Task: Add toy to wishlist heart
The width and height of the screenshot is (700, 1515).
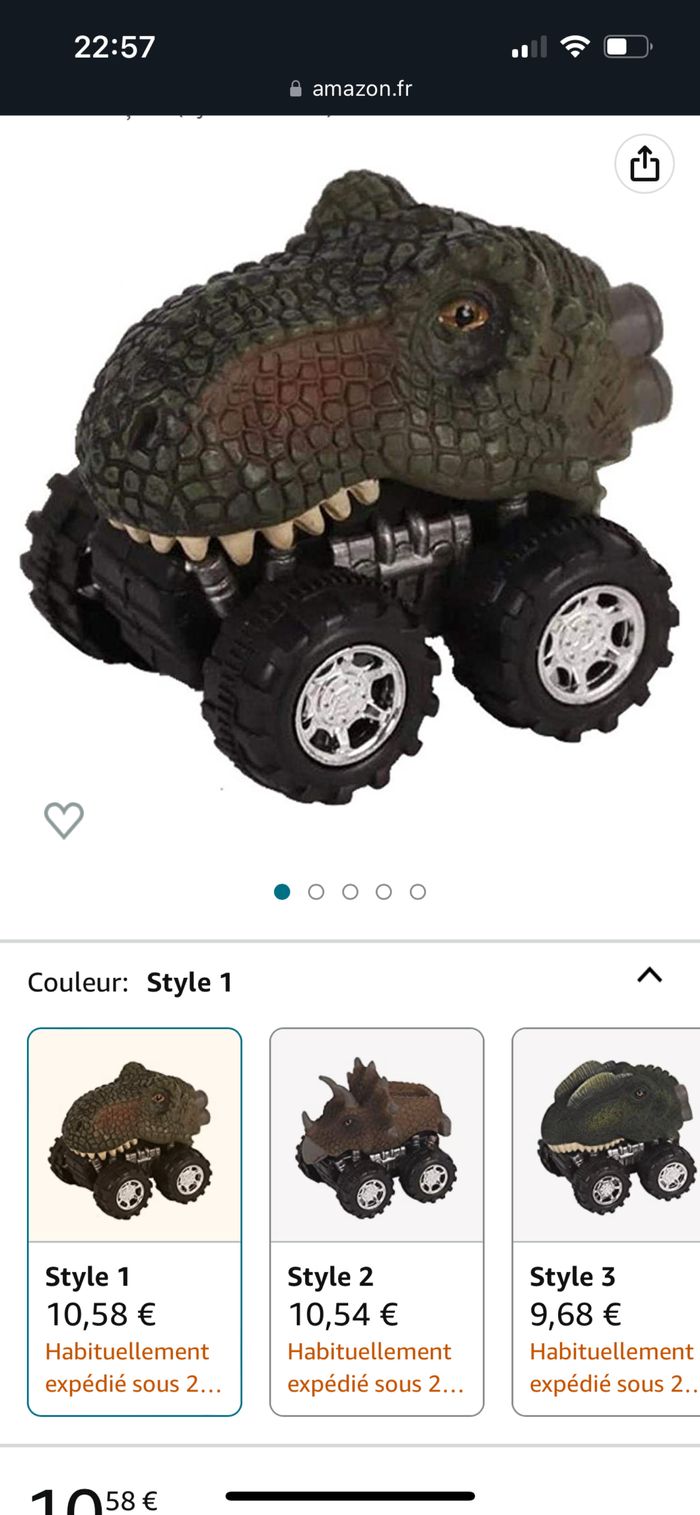Action: pos(64,820)
